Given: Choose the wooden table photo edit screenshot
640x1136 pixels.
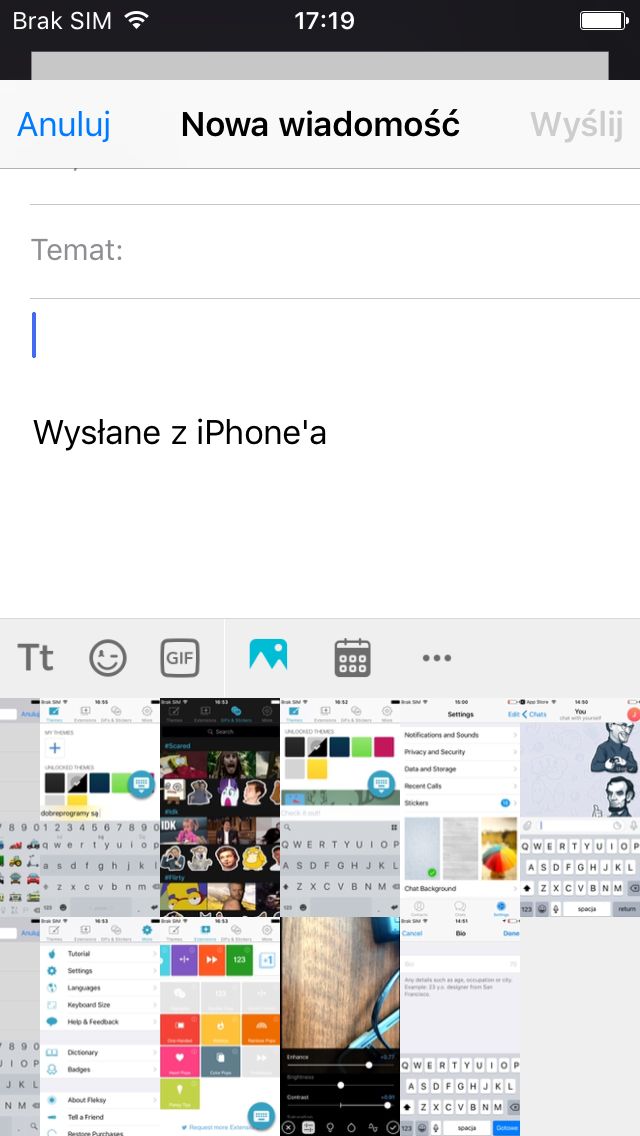Looking at the screenshot, I should click(340, 1026).
